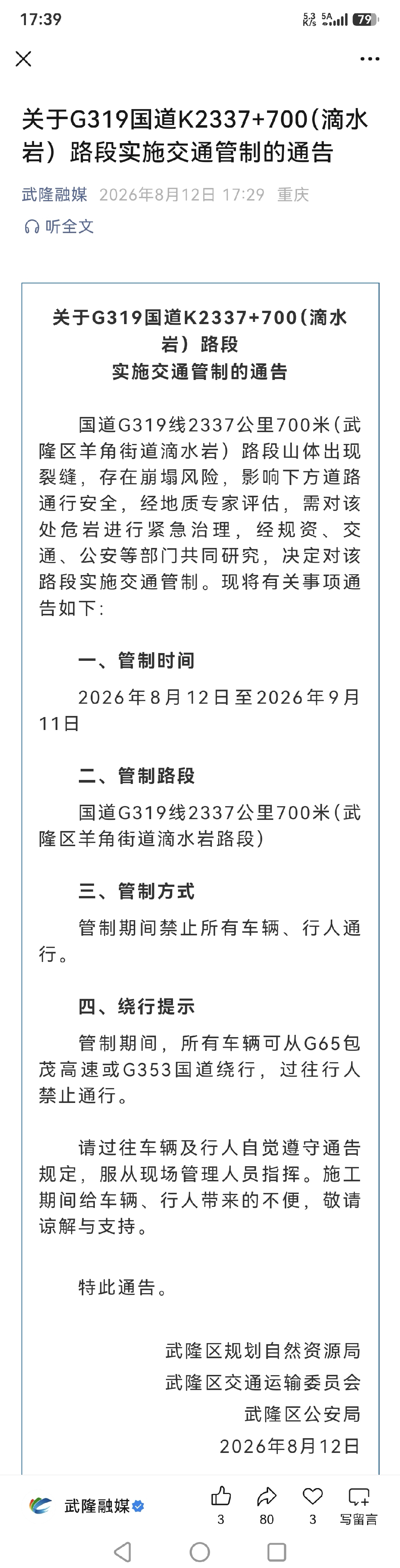
Task: Like the article with thumbs-up icon
Action: tap(221, 1496)
